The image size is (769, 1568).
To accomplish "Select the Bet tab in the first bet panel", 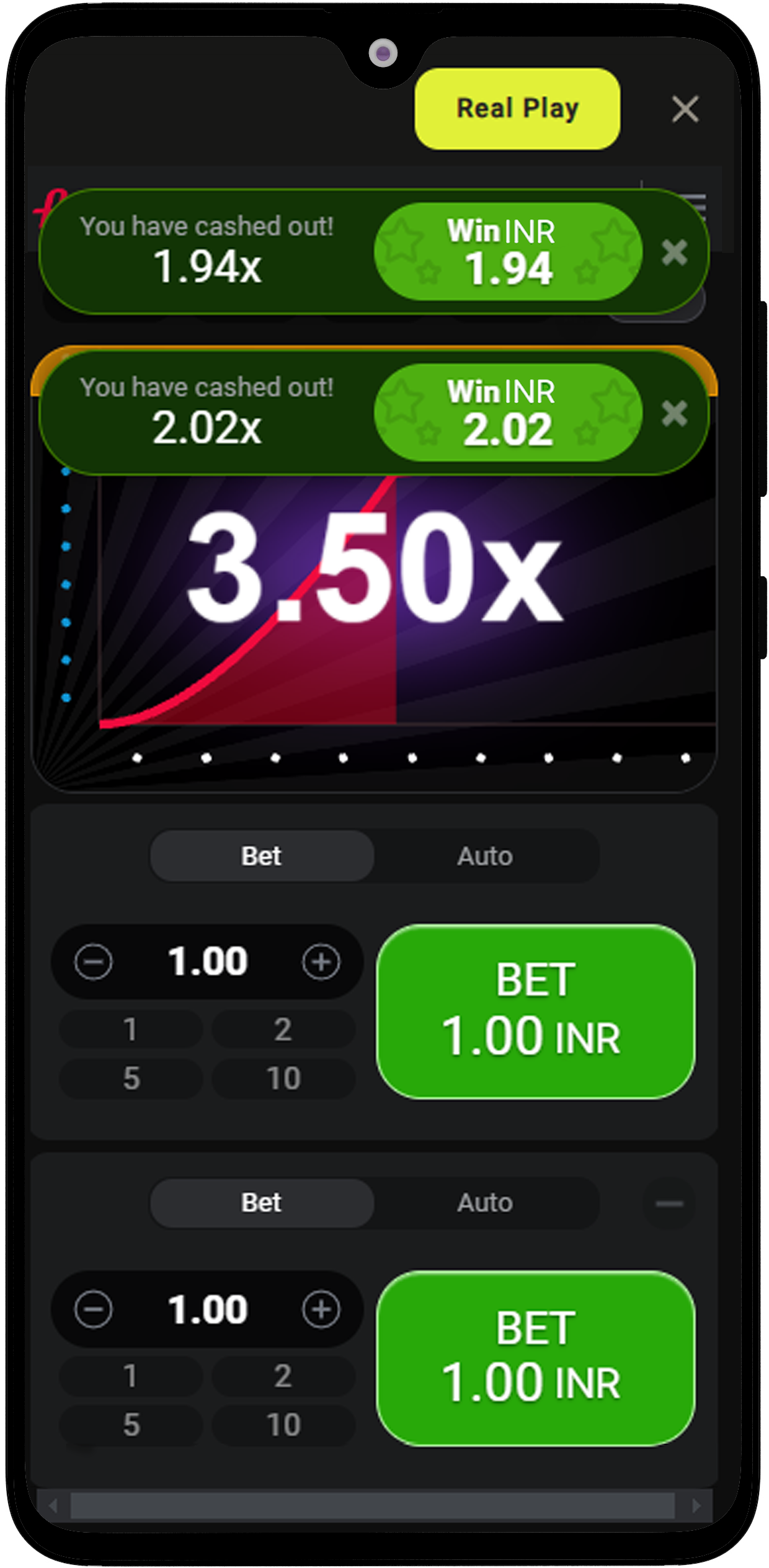I will pyautogui.click(x=262, y=856).
